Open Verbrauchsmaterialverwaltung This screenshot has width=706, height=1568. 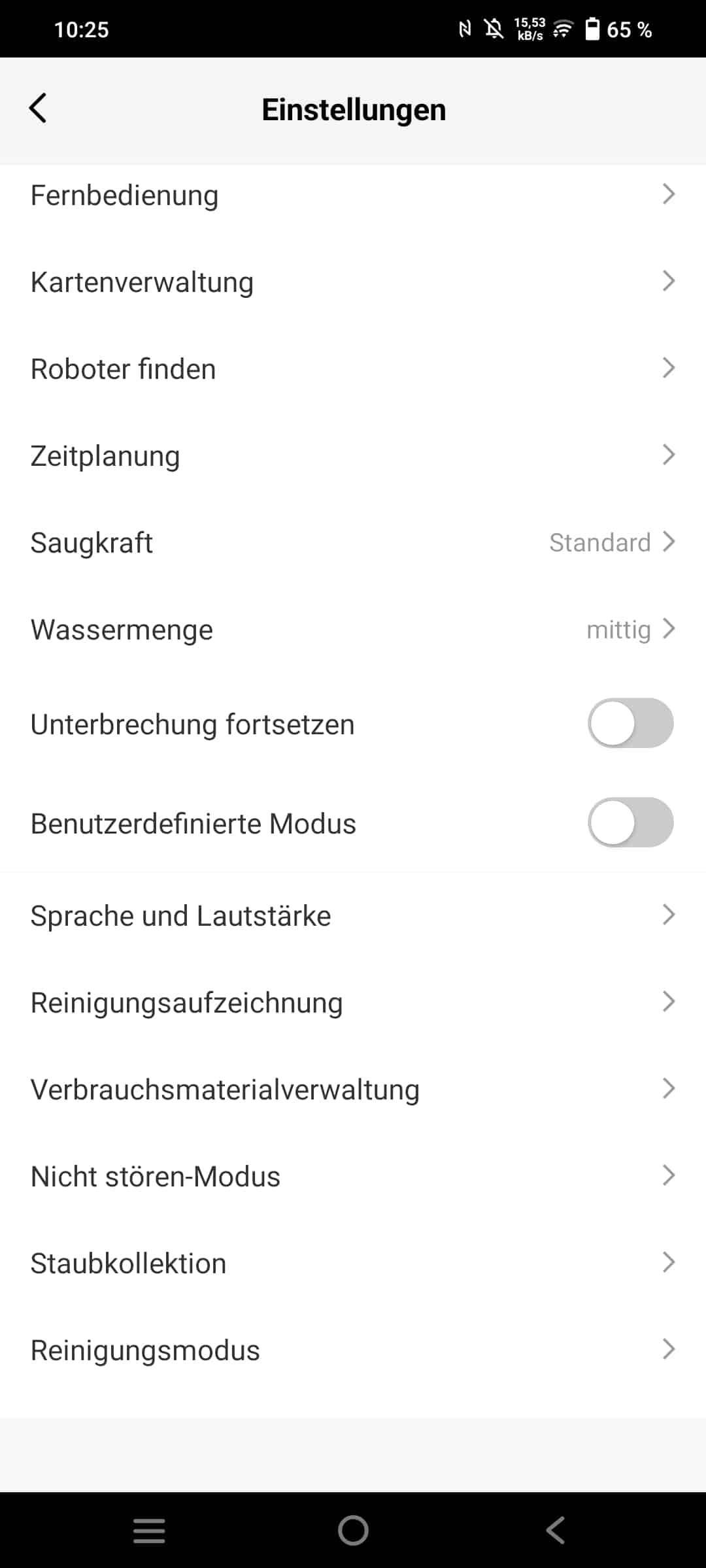[x=353, y=1090]
